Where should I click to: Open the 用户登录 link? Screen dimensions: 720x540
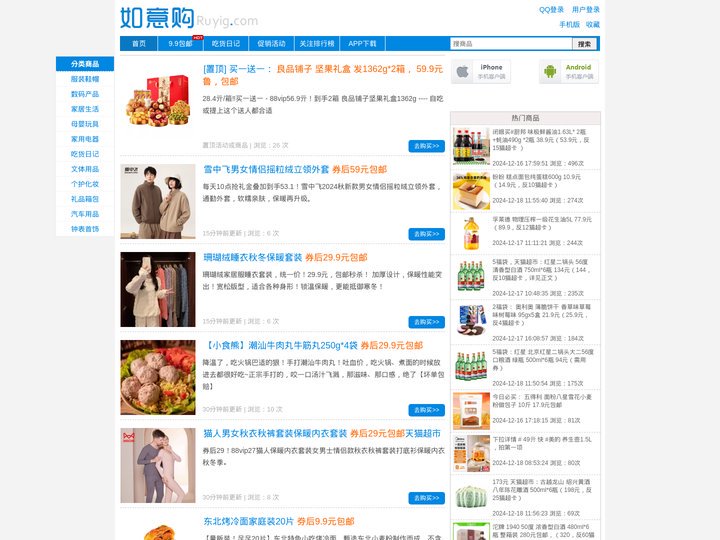(586, 10)
